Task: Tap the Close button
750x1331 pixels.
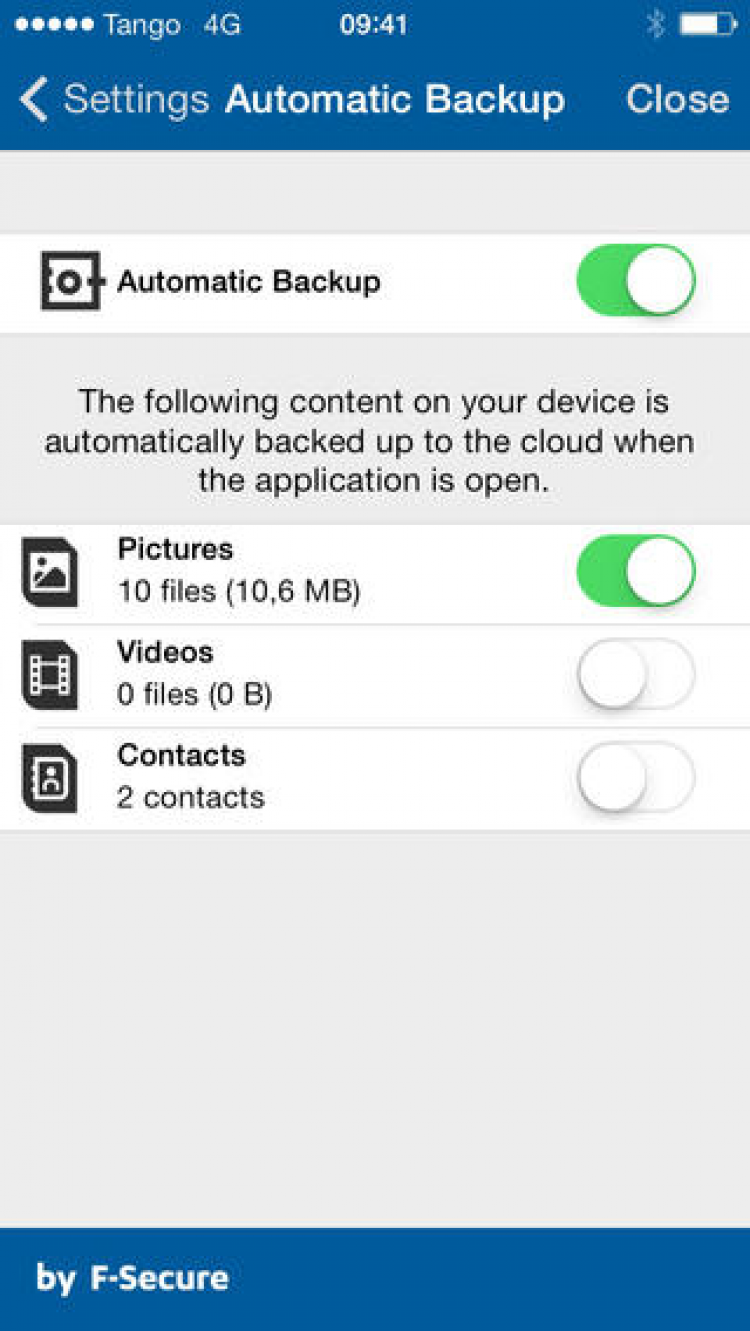Action: coord(677,100)
